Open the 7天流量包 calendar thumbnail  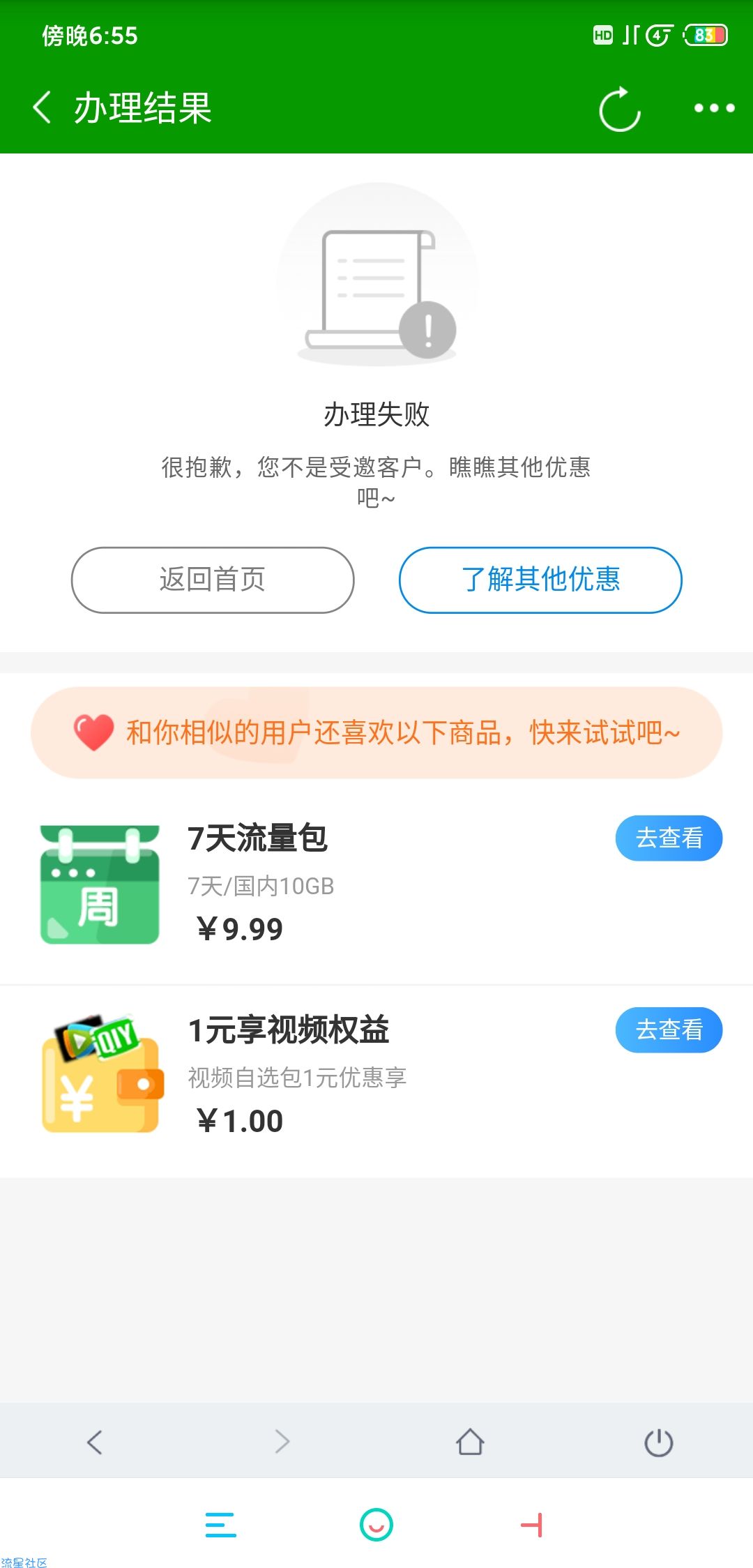pos(100,884)
